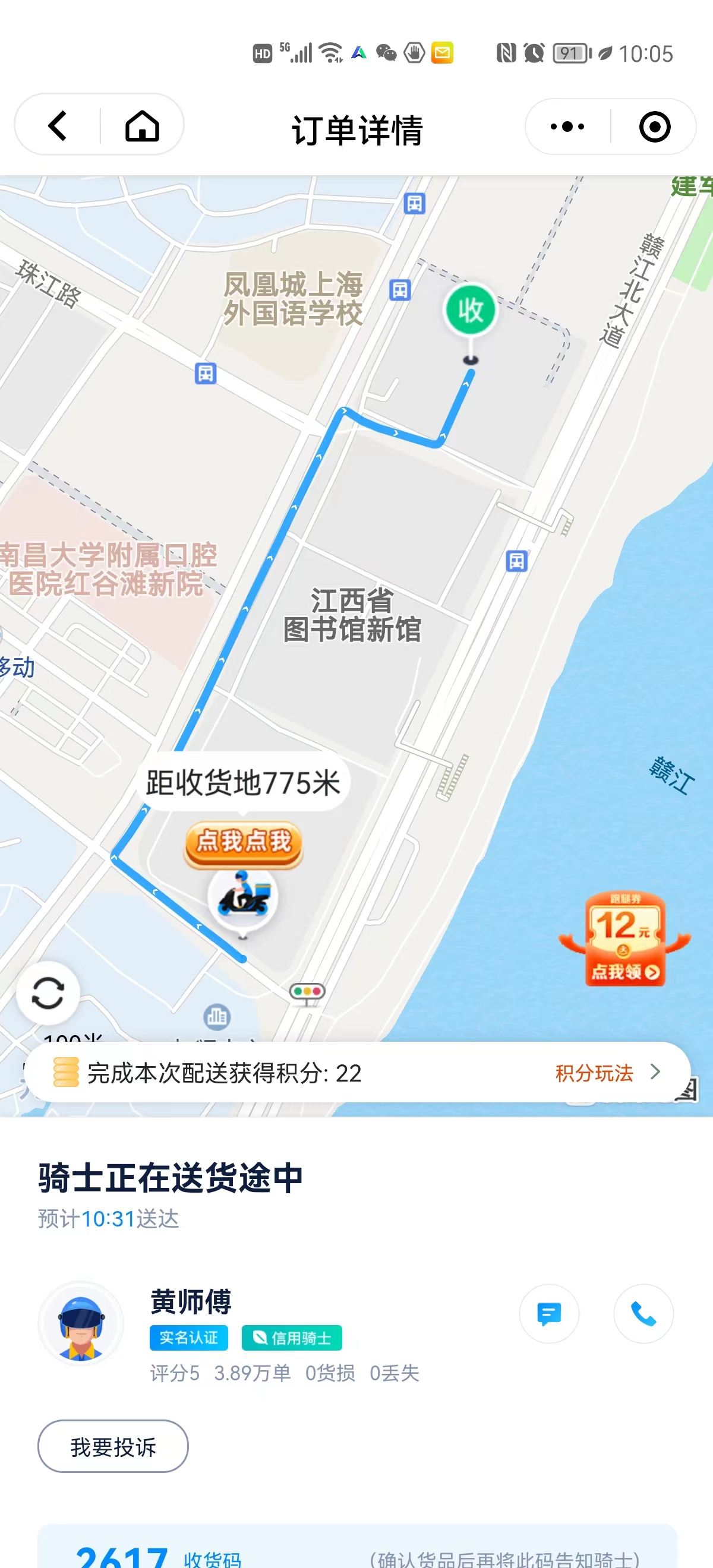This screenshot has height=1568, width=713.
Task: Return to the mini program home
Action: [x=143, y=126]
